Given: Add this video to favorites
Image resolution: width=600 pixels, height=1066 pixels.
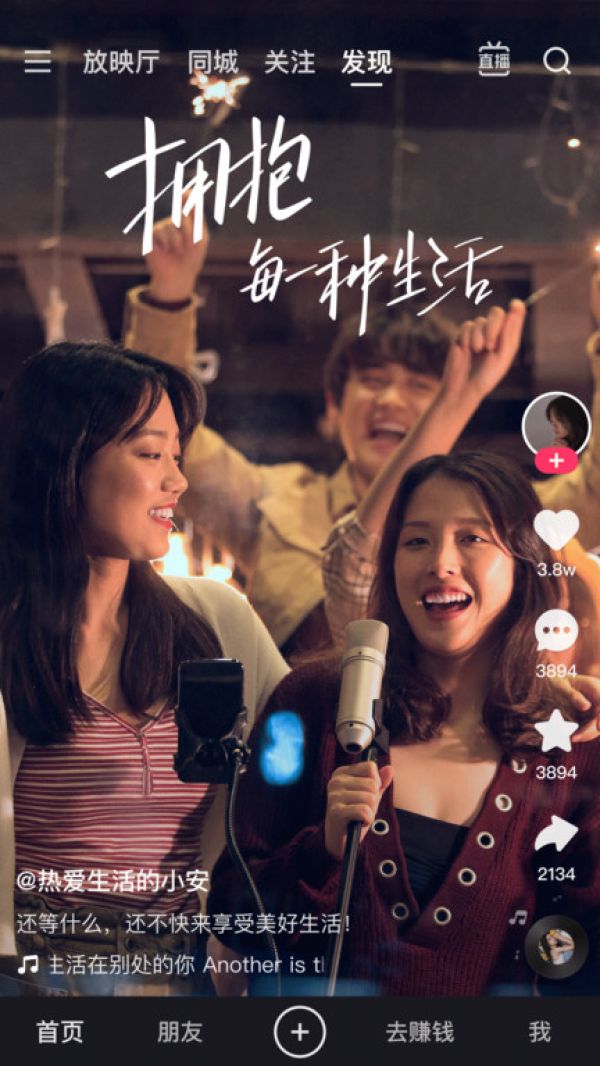Looking at the screenshot, I should click(556, 732).
